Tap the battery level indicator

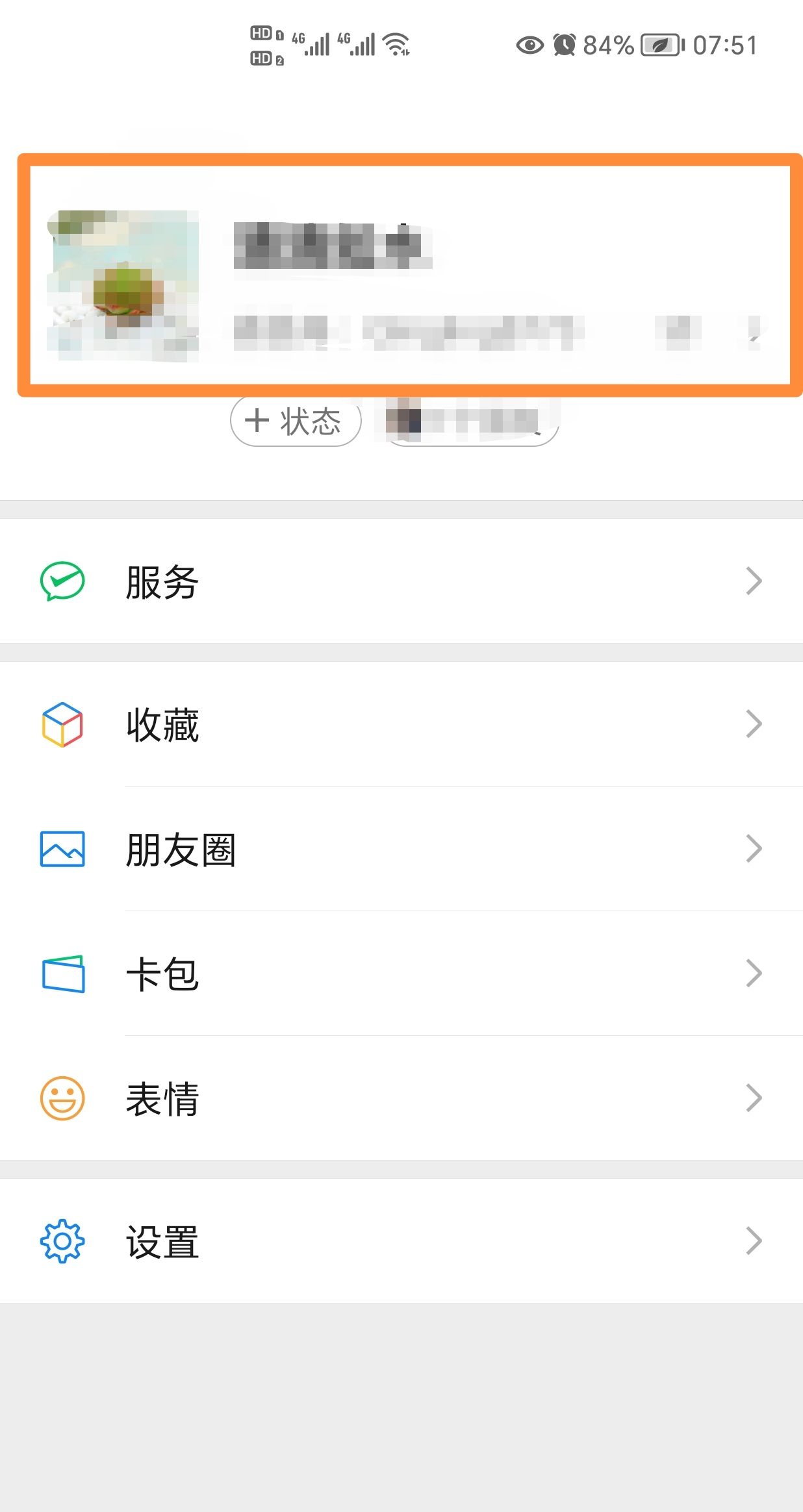(658, 44)
